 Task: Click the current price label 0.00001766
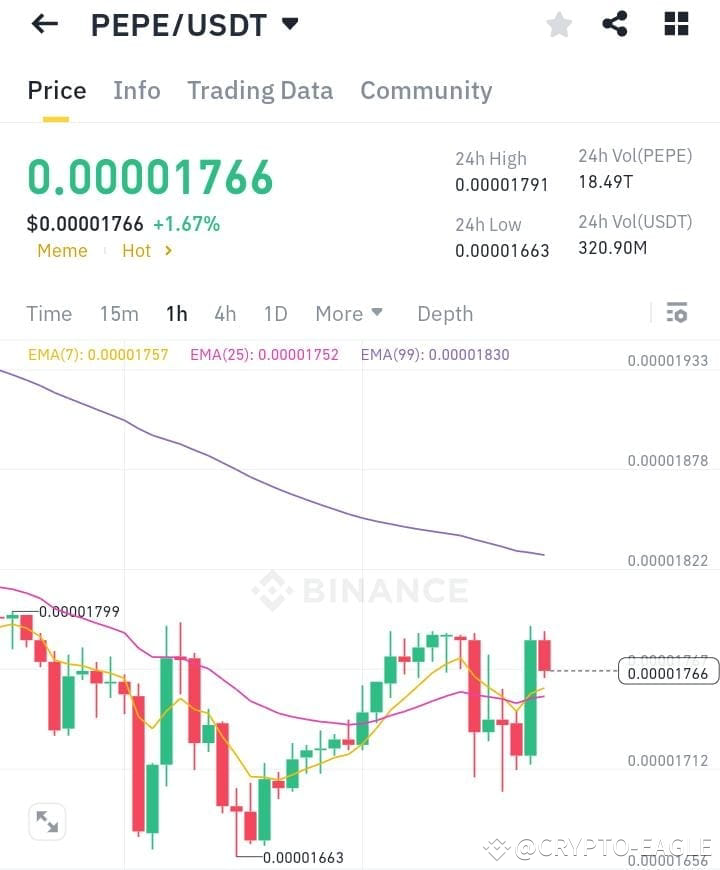(668, 673)
